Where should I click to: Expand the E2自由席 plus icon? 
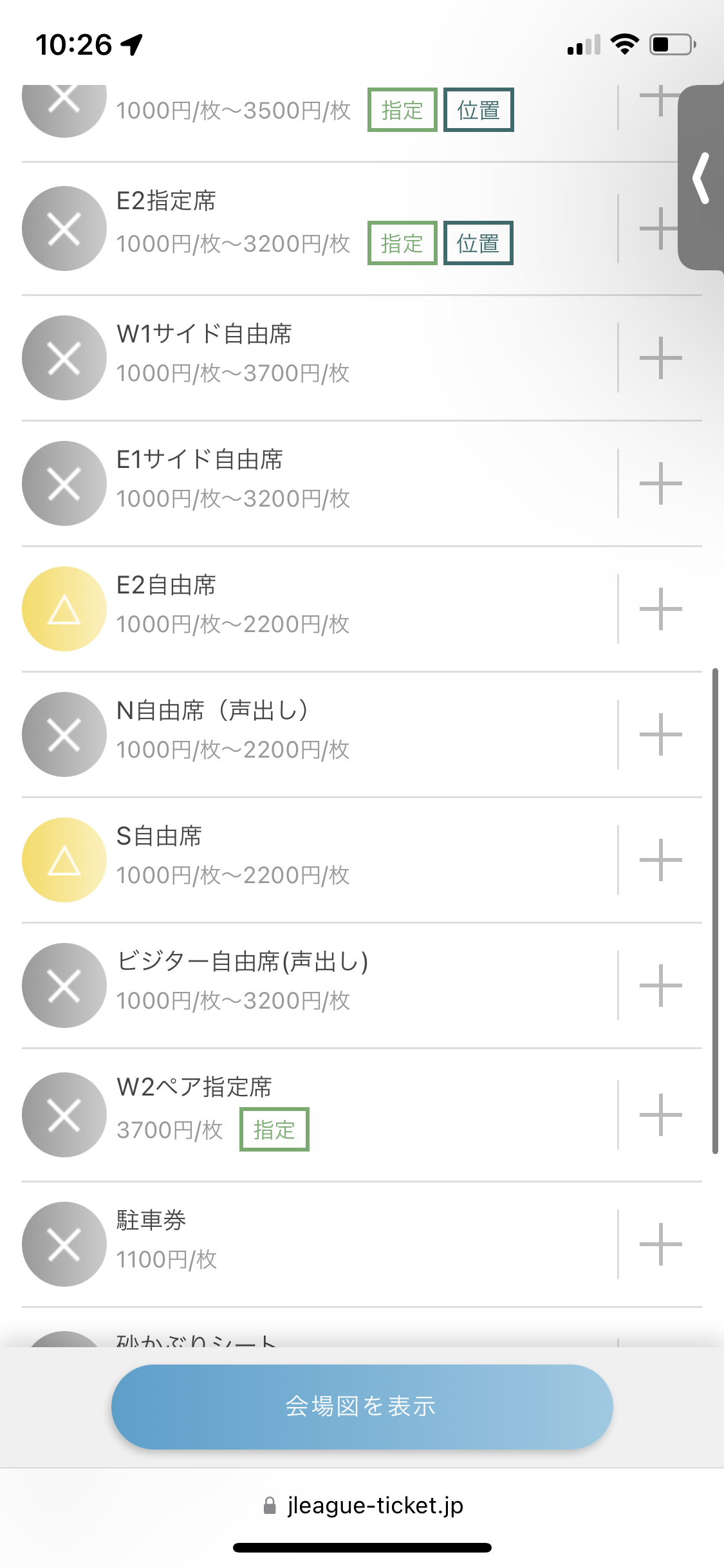click(x=660, y=609)
